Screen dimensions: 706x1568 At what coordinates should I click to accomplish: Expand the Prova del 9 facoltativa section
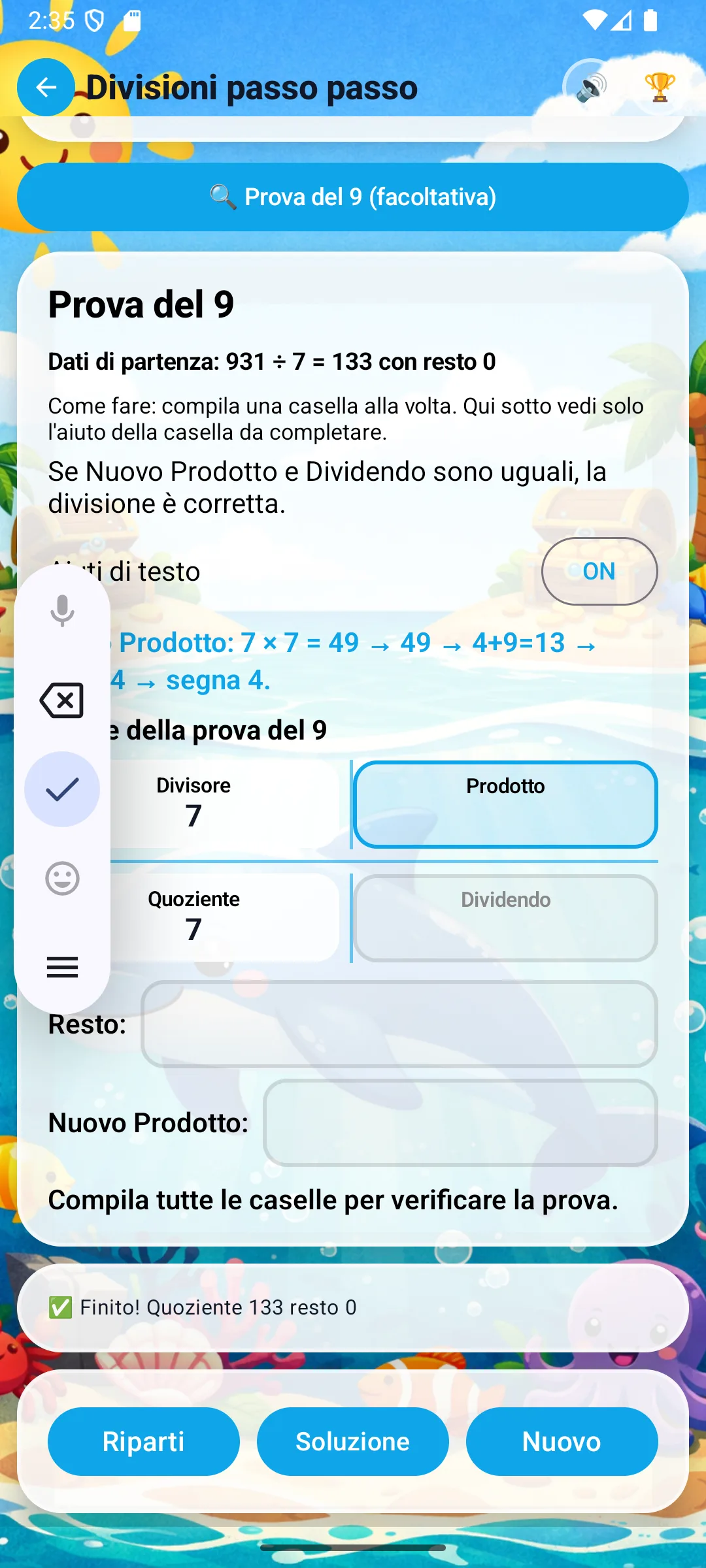tap(353, 196)
